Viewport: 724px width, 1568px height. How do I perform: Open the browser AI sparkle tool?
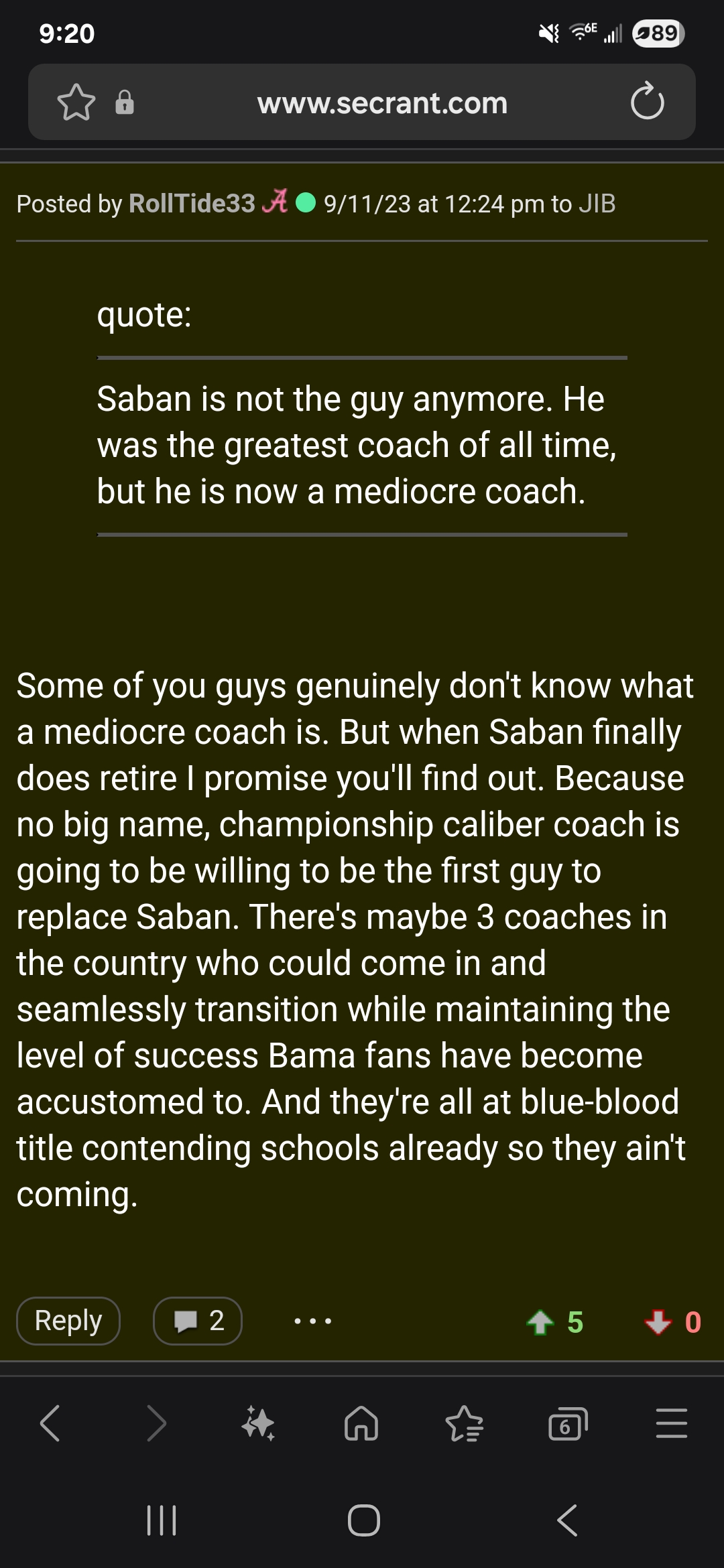[x=259, y=1423]
